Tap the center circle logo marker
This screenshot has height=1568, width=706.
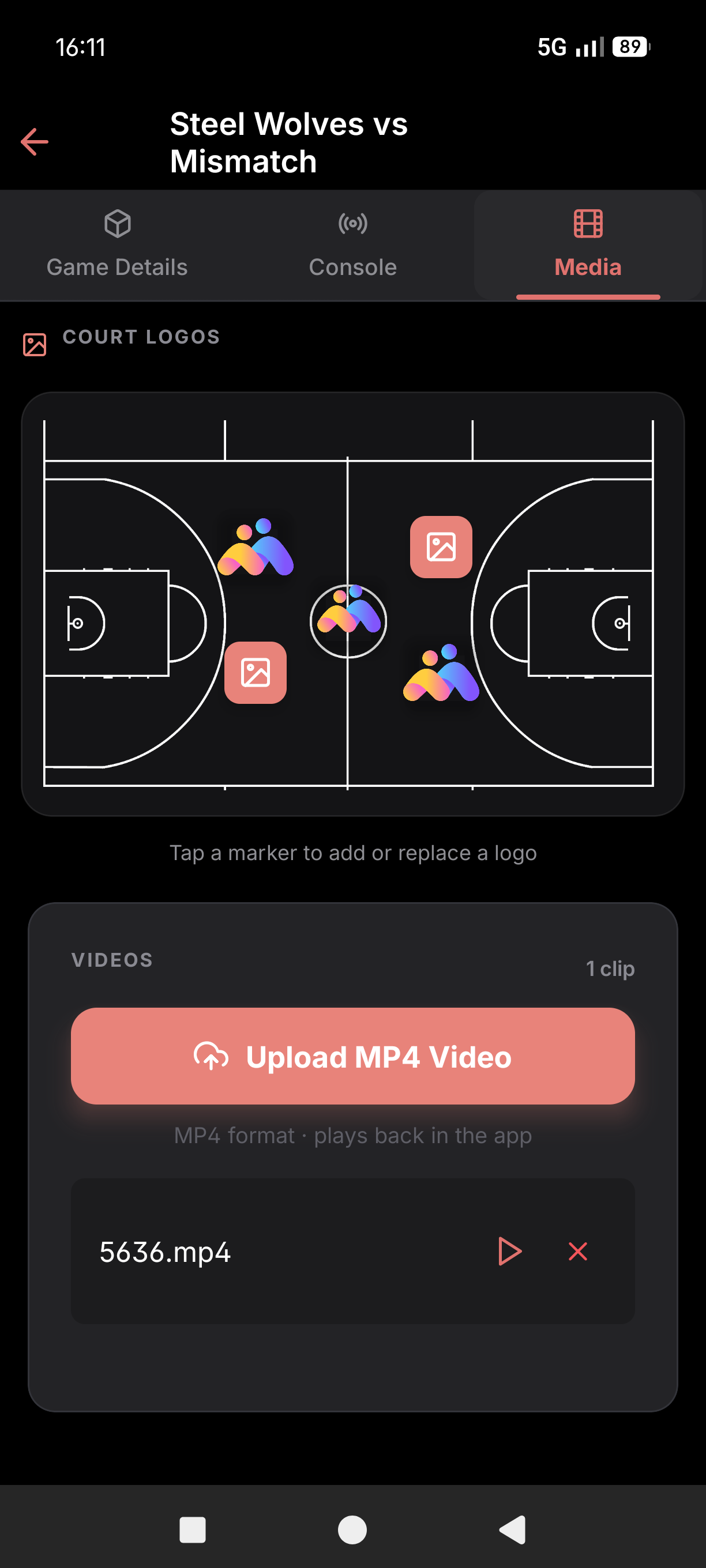pos(348,620)
